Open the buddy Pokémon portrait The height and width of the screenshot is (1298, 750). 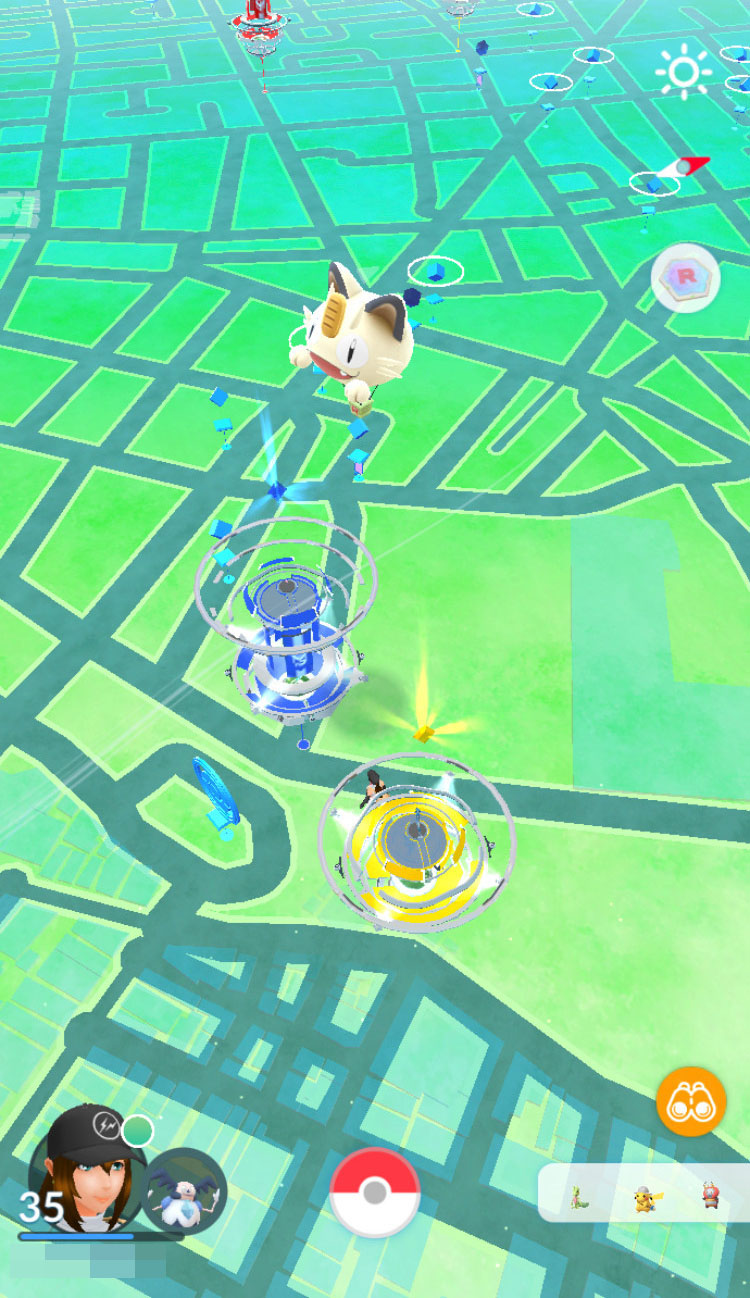tap(185, 1192)
